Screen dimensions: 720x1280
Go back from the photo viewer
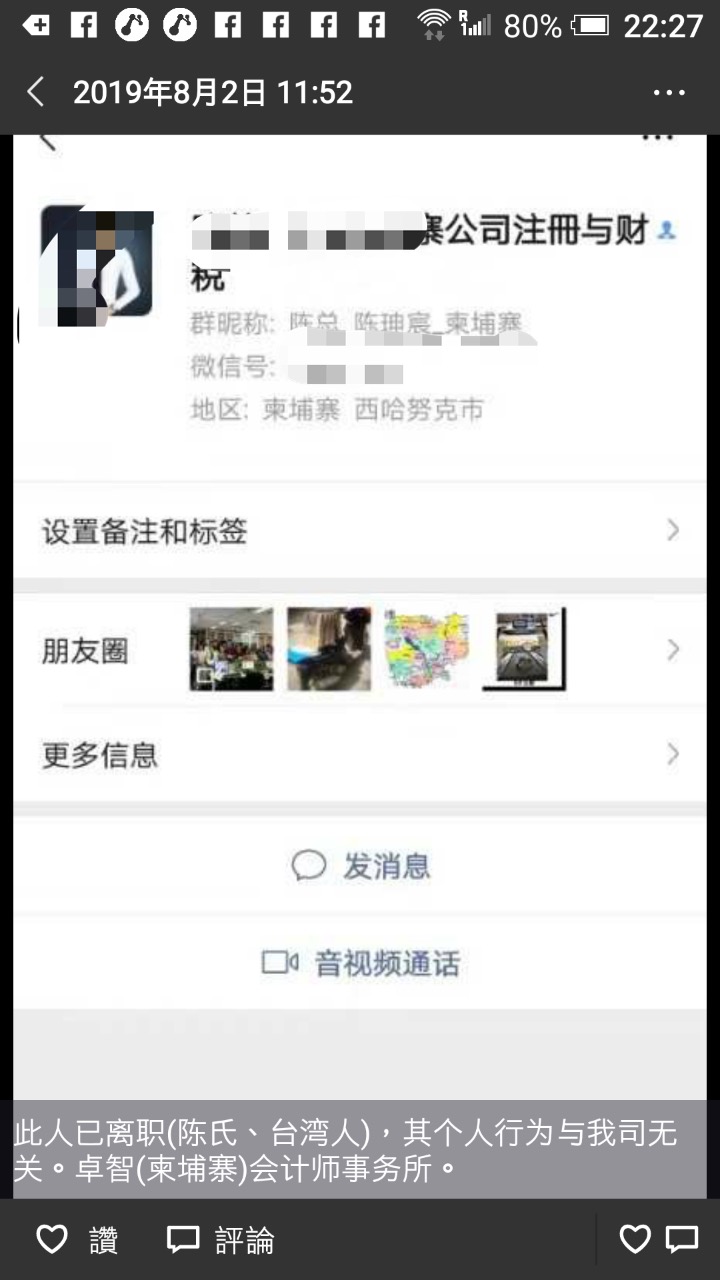tap(36, 93)
